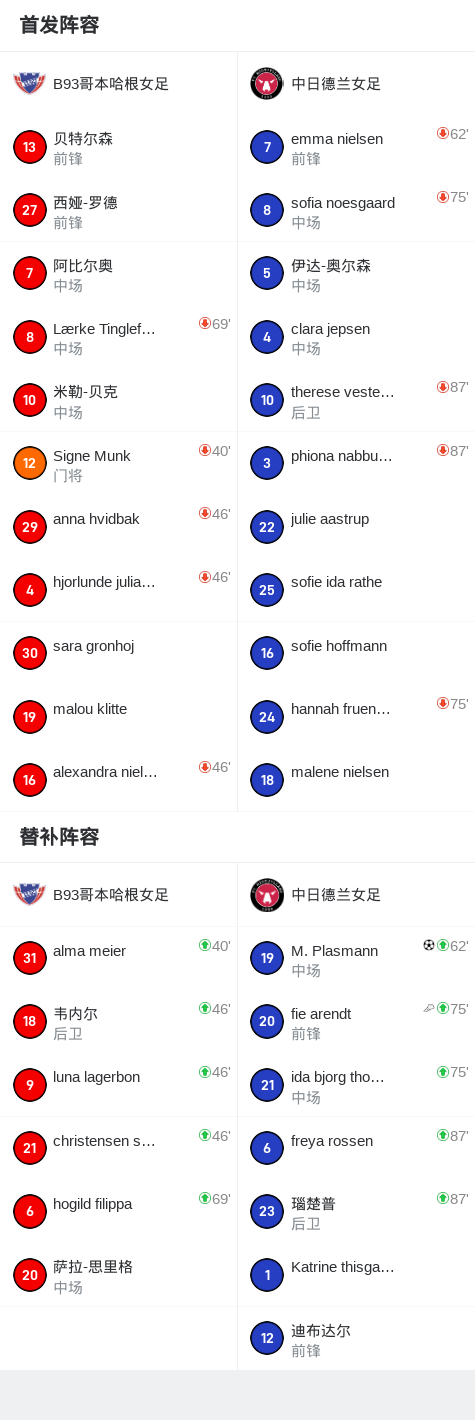
Task: Select player 伊达-奥尔森
Action: pos(356,274)
